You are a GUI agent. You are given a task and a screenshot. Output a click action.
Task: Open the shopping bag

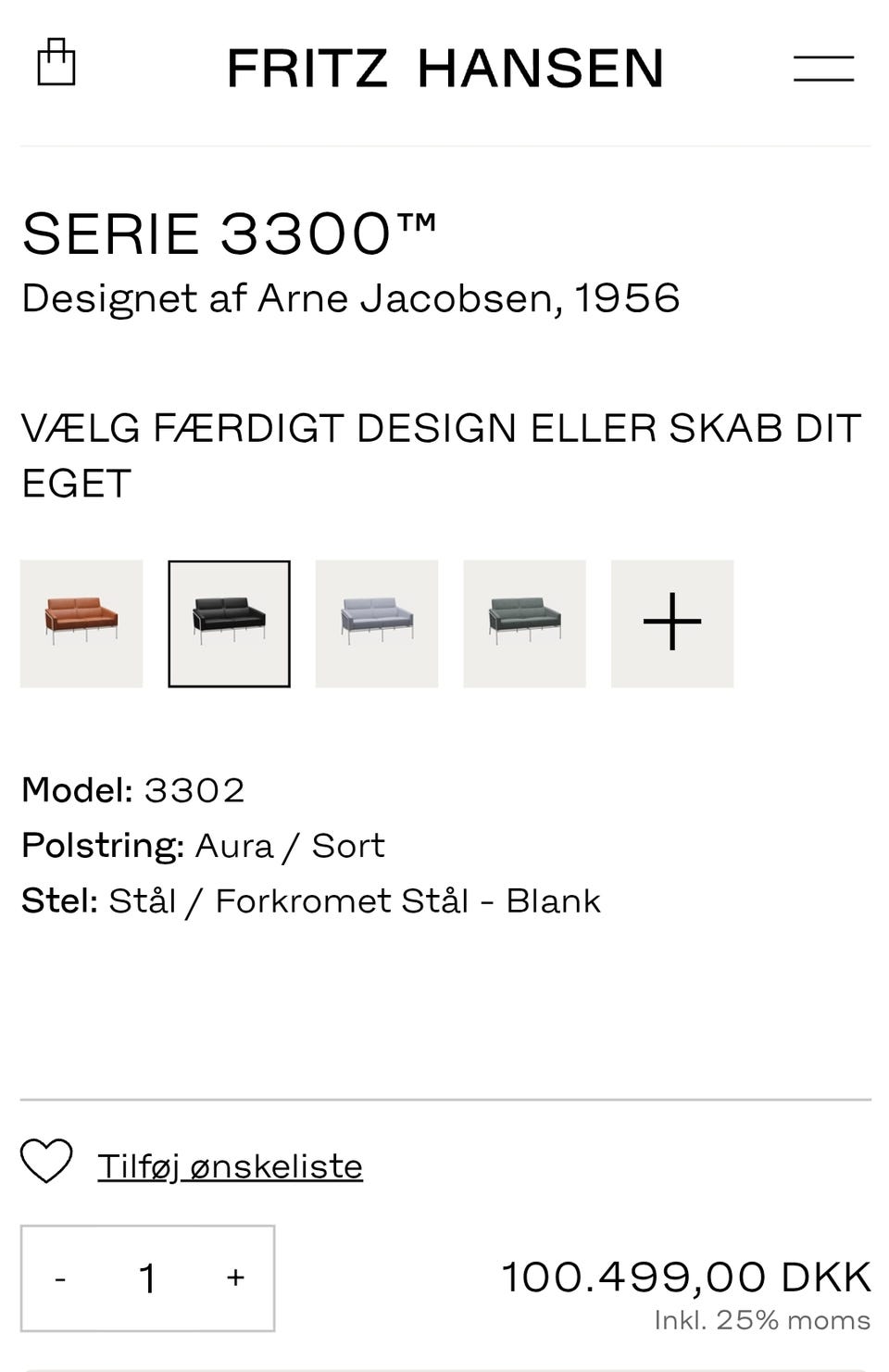[56, 63]
